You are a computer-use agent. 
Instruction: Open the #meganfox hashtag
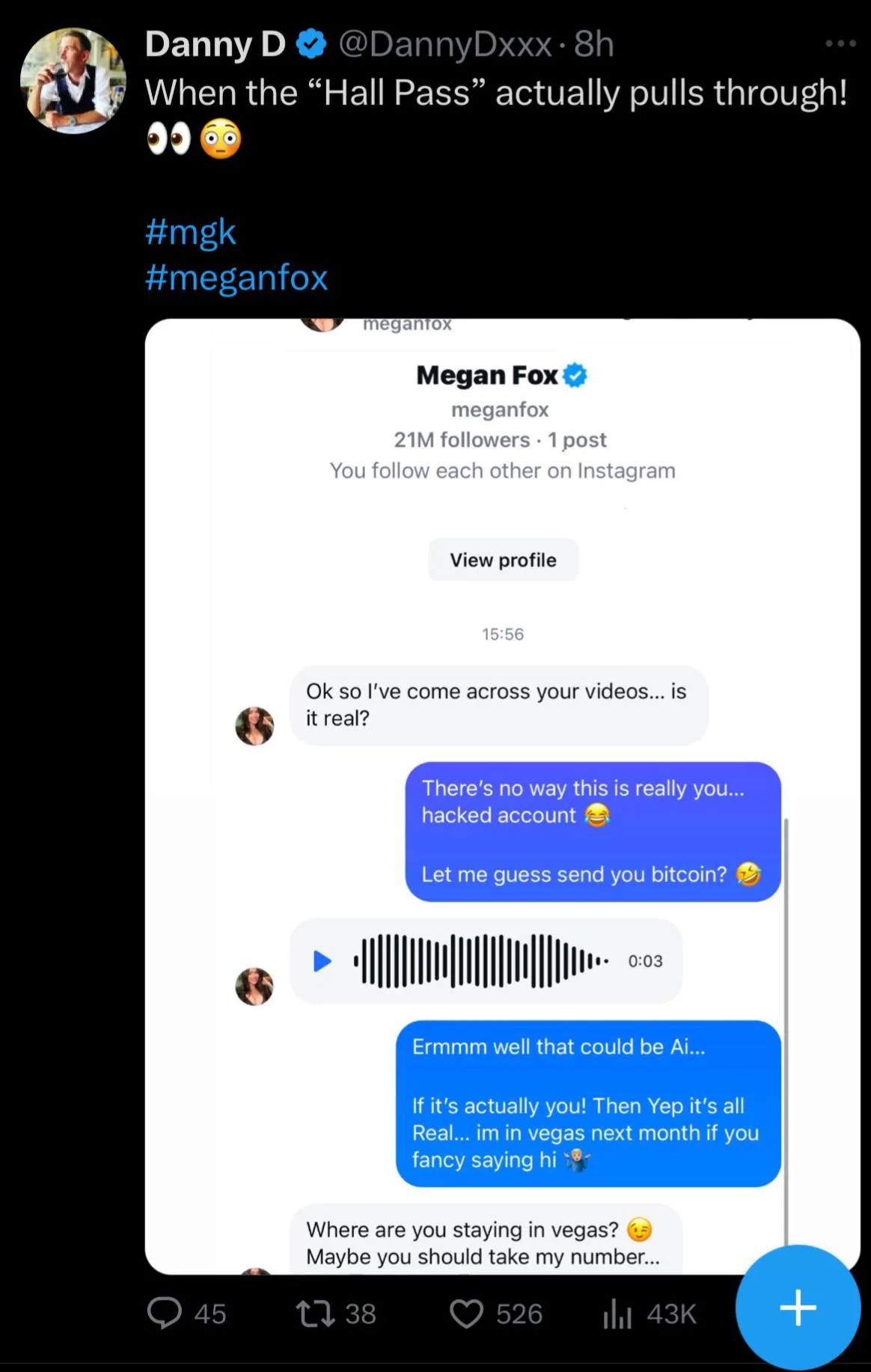pyautogui.click(x=236, y=278)
